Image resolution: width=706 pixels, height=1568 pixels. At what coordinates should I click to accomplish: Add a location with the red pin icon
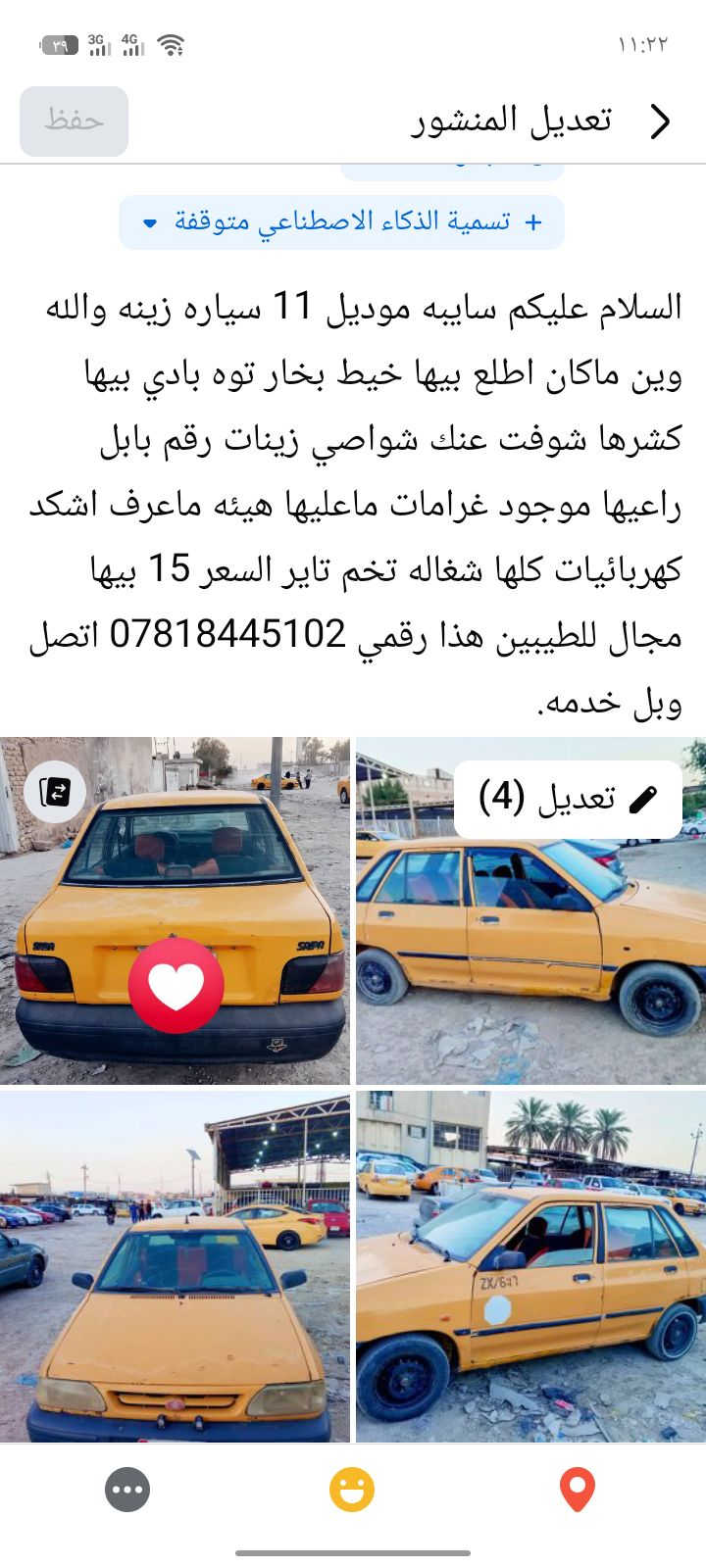coord(578,1491)
